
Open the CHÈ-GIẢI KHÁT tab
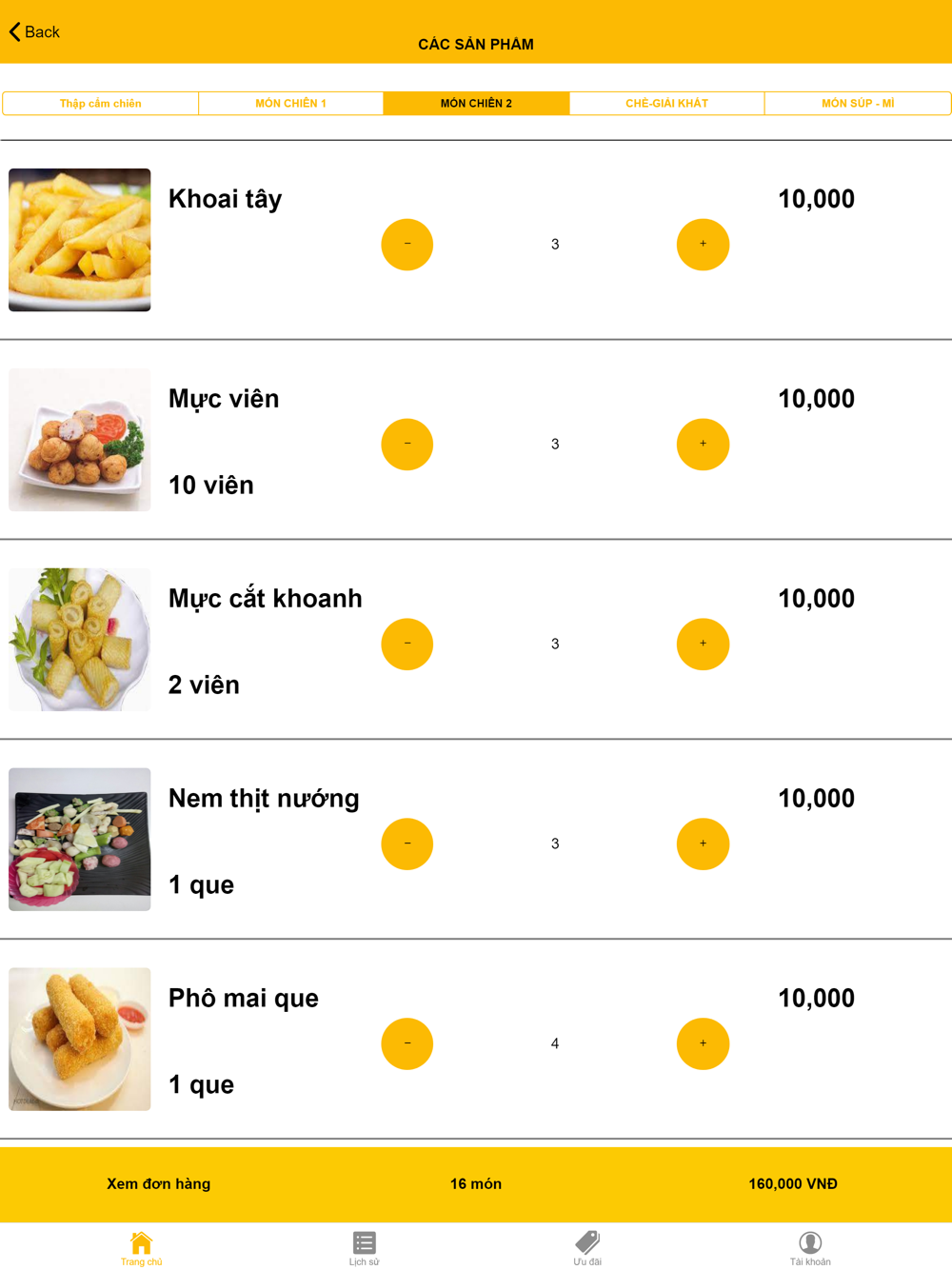pos(666,103)
